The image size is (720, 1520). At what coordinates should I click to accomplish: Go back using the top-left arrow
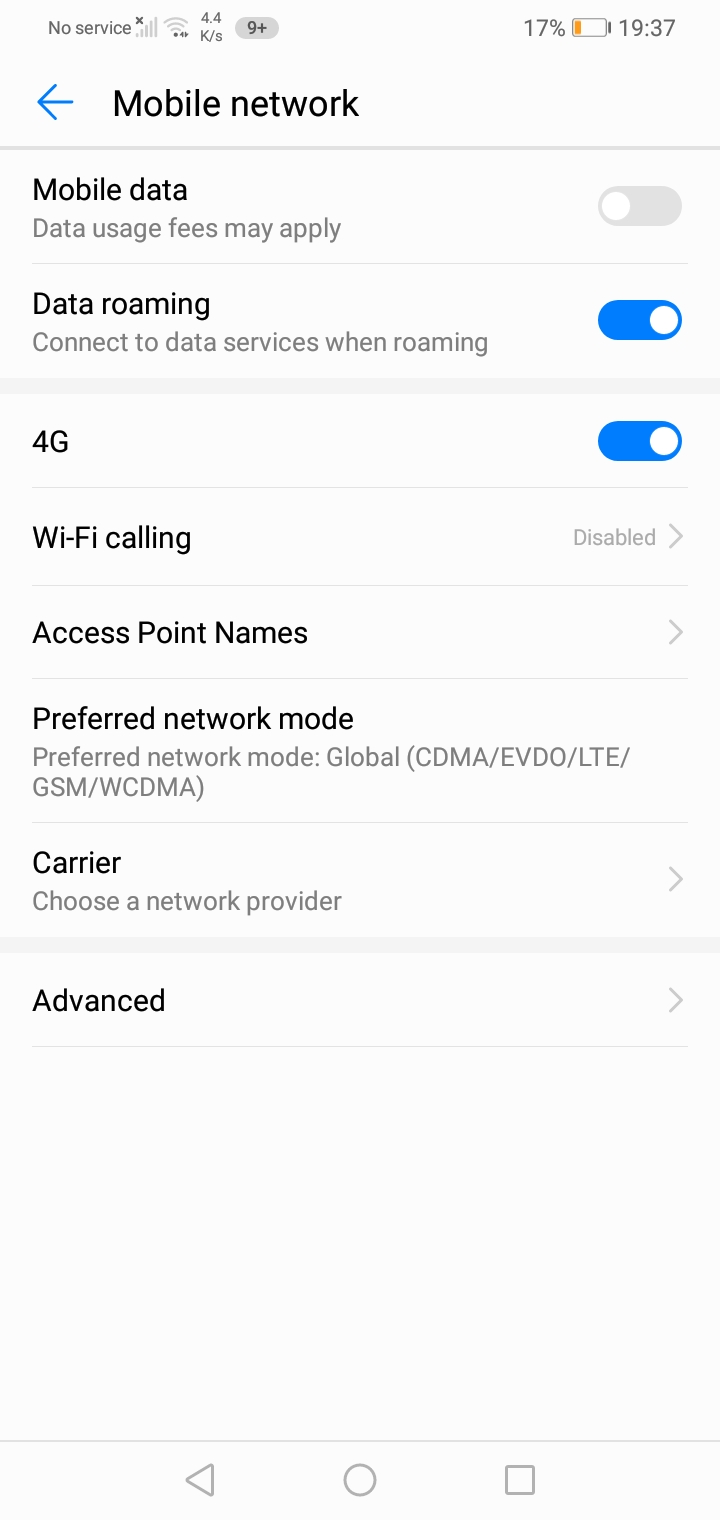coord(55,102)
